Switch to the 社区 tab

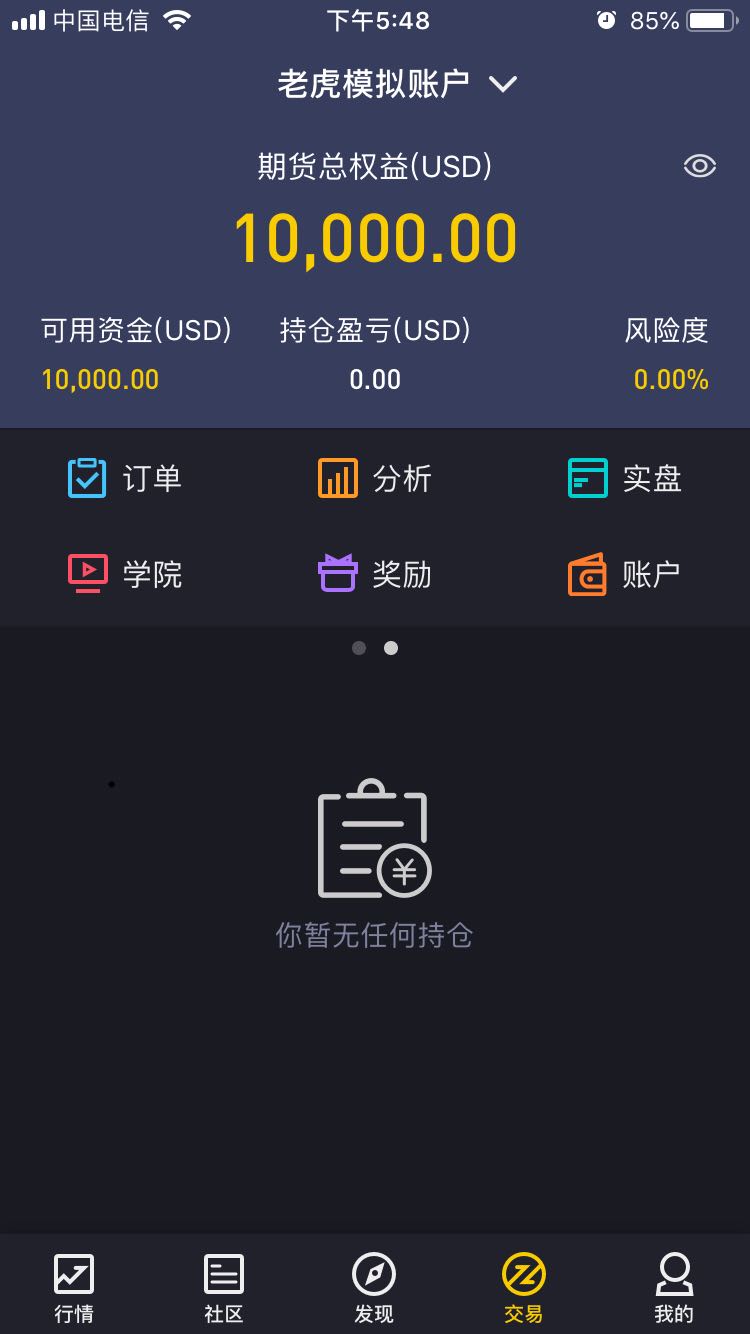coord(224,1288)
